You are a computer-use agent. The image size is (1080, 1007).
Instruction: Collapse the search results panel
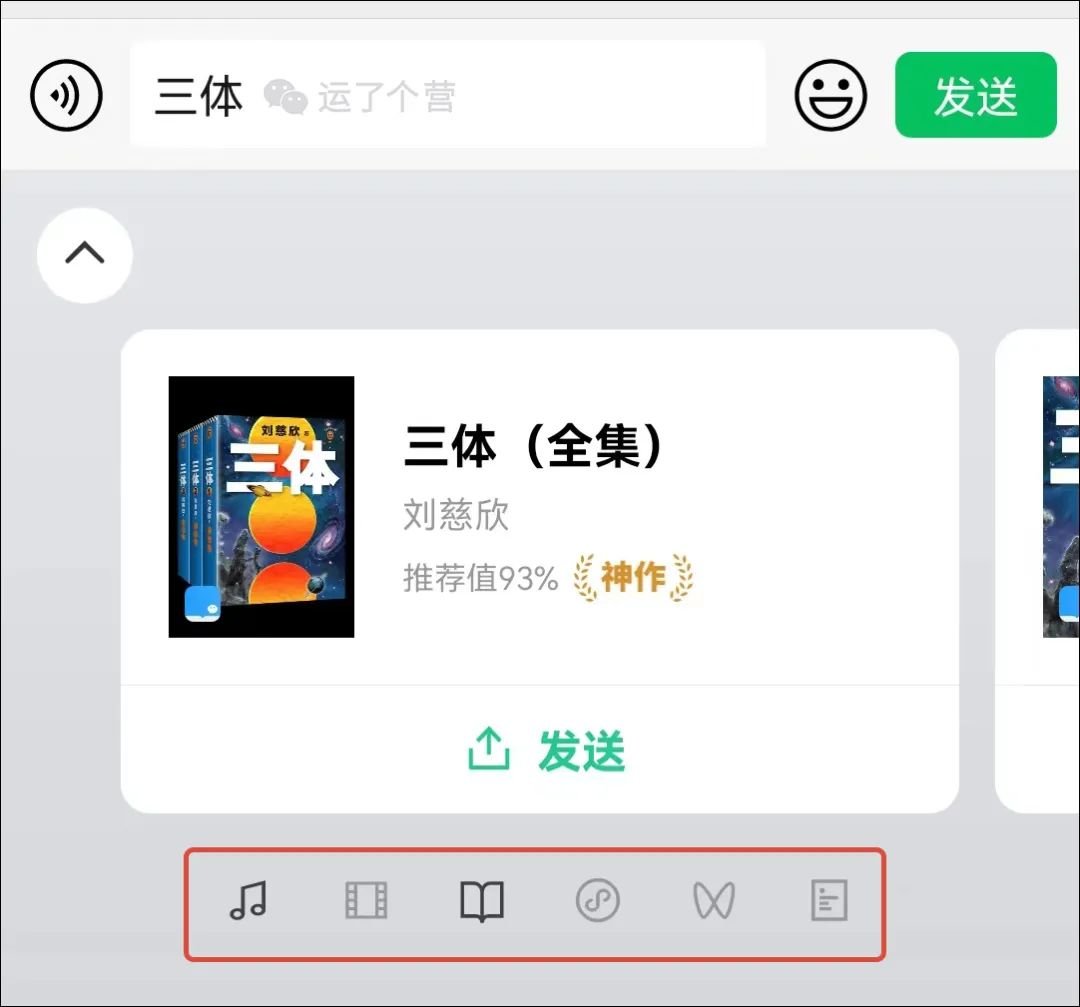pos(85,254)
